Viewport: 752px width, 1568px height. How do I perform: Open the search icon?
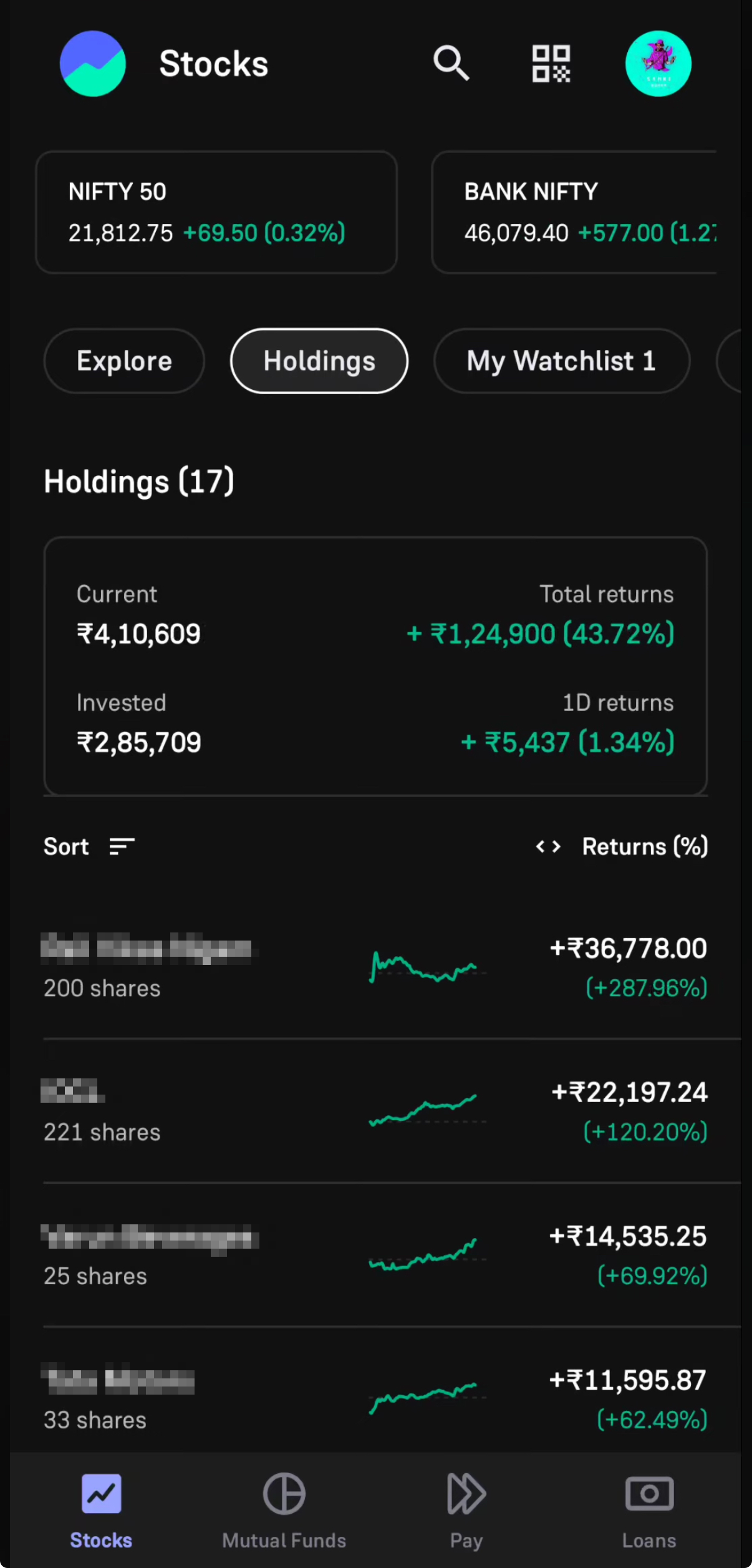451,63
